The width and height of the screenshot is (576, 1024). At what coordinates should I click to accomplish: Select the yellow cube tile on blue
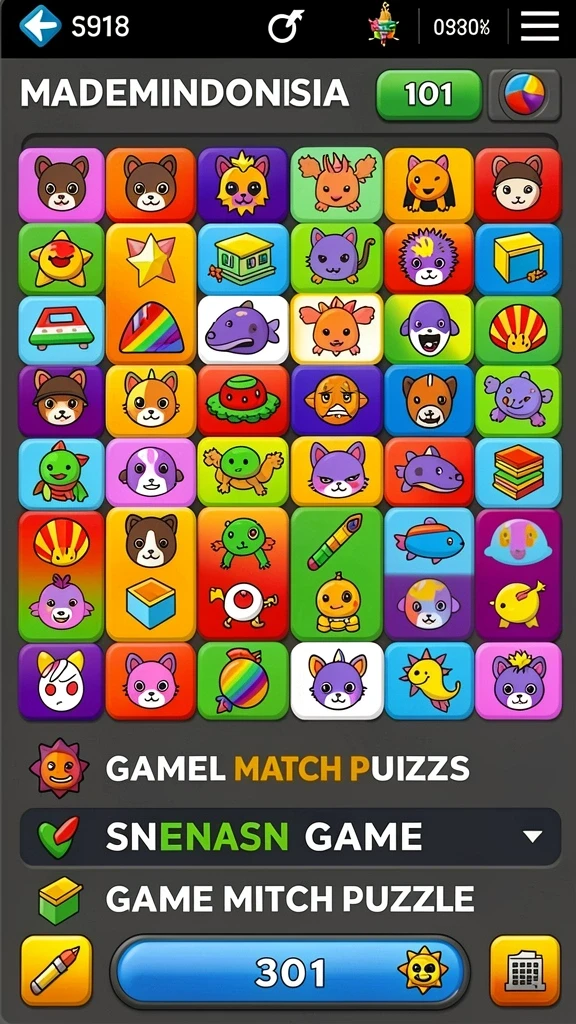519,259
